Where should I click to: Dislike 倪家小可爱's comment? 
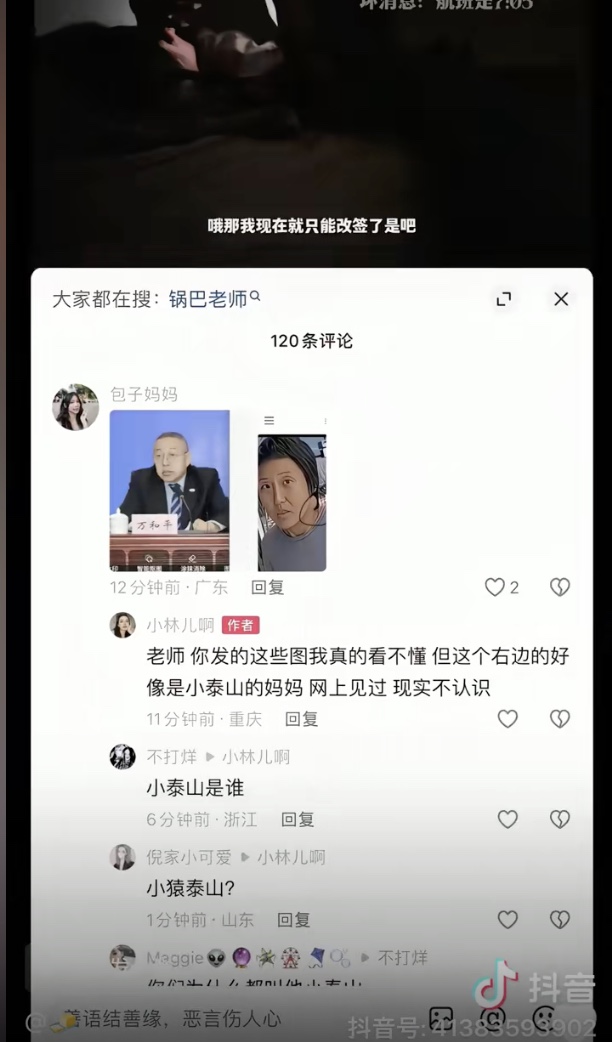tap(560, 919)
